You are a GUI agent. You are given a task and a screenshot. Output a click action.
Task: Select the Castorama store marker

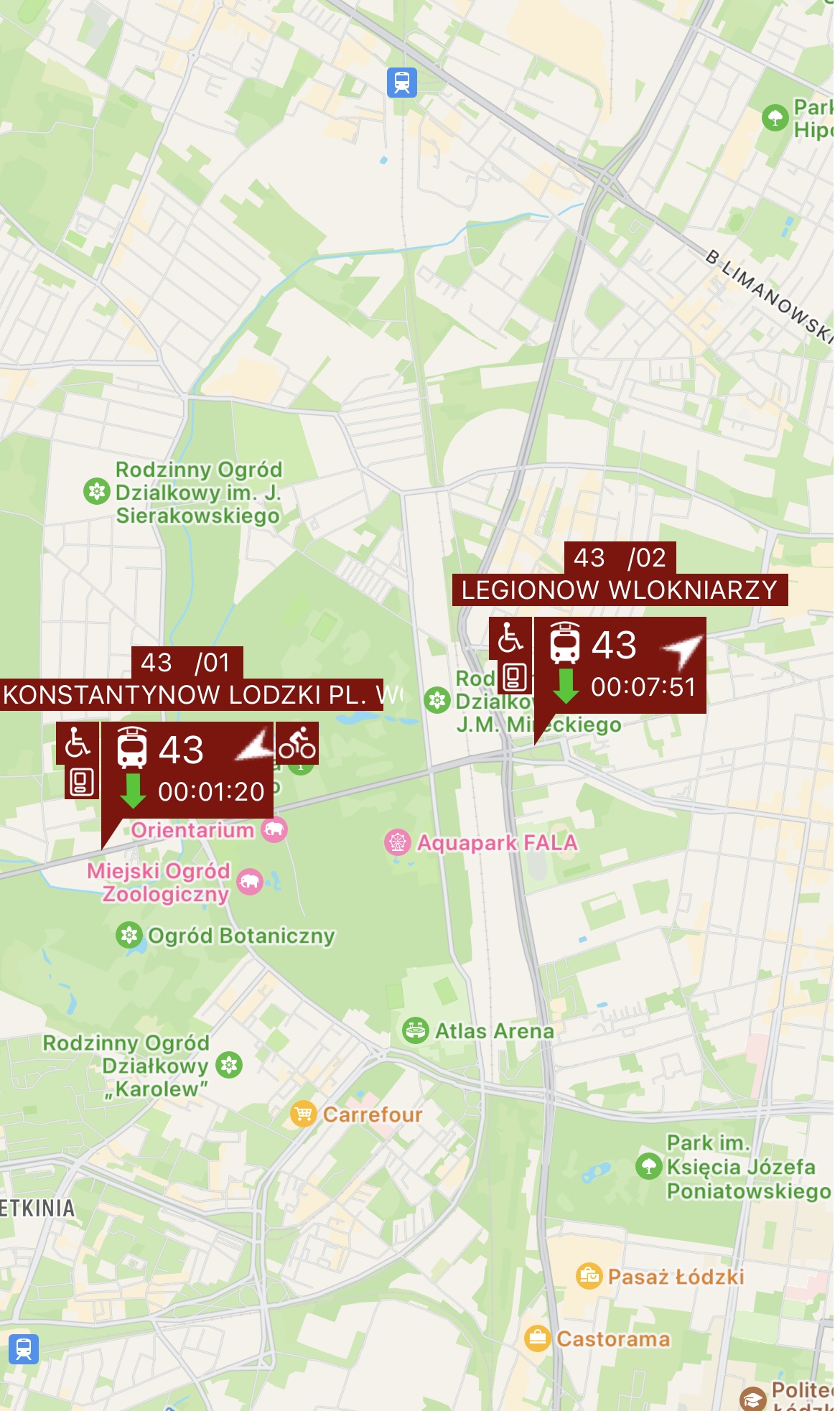coord(537,1338)
